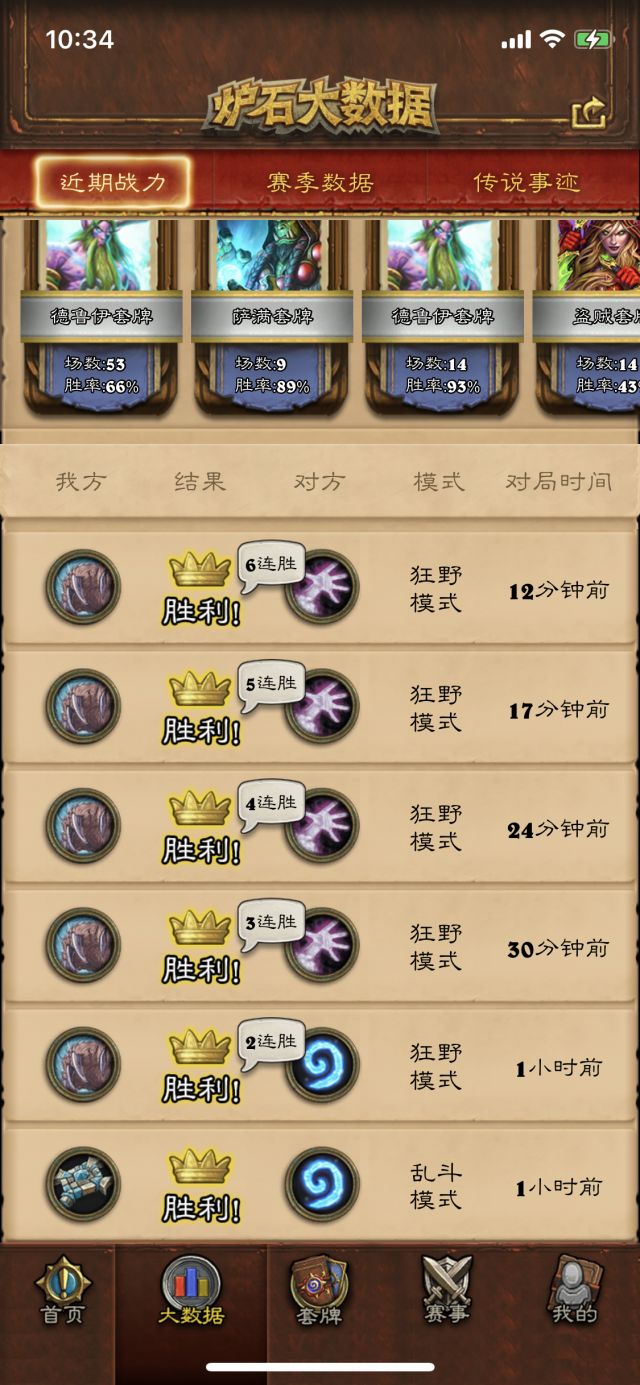Go to the 首页 tab
This screenshot has height=1385, width=640.
63,1292
